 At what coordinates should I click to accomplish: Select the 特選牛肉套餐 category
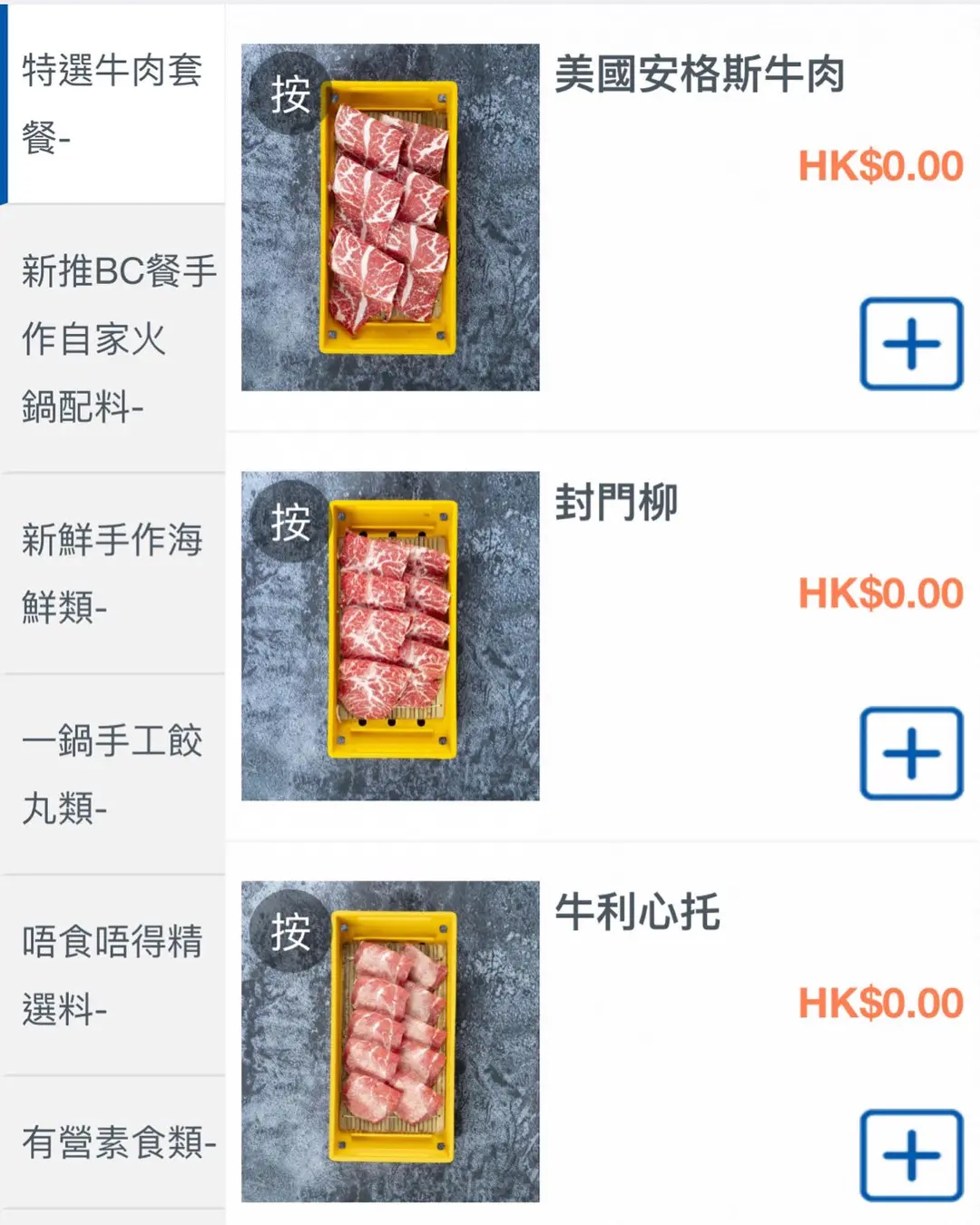point(113,104)
